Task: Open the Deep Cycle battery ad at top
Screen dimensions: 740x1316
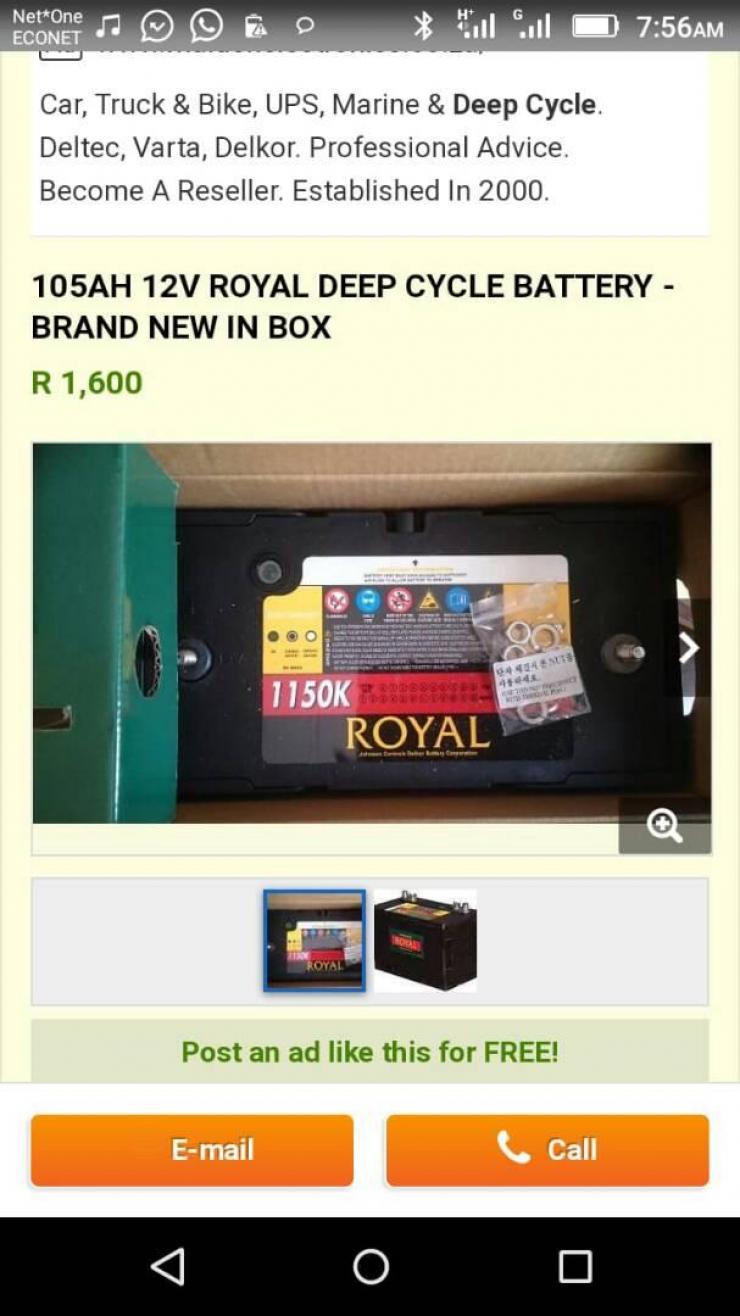Action: point(370,145)
